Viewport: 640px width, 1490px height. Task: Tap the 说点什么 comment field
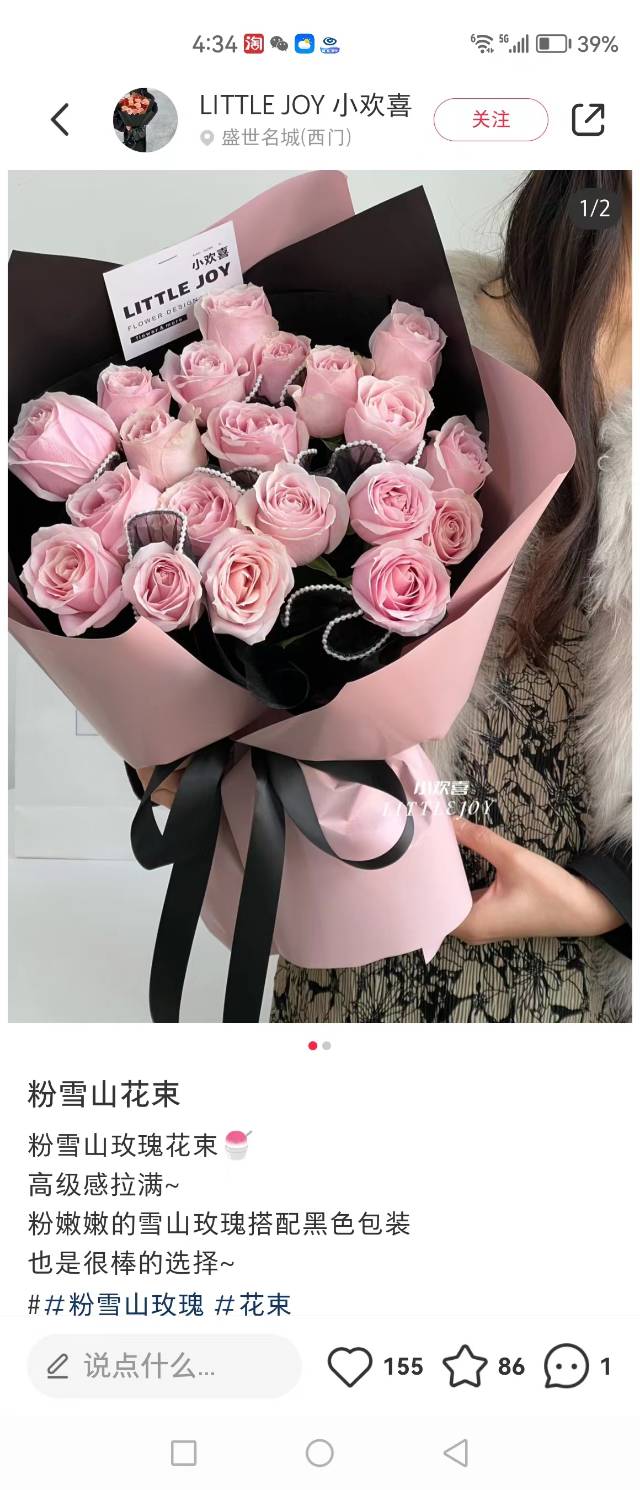click(x=164, y=1366)
